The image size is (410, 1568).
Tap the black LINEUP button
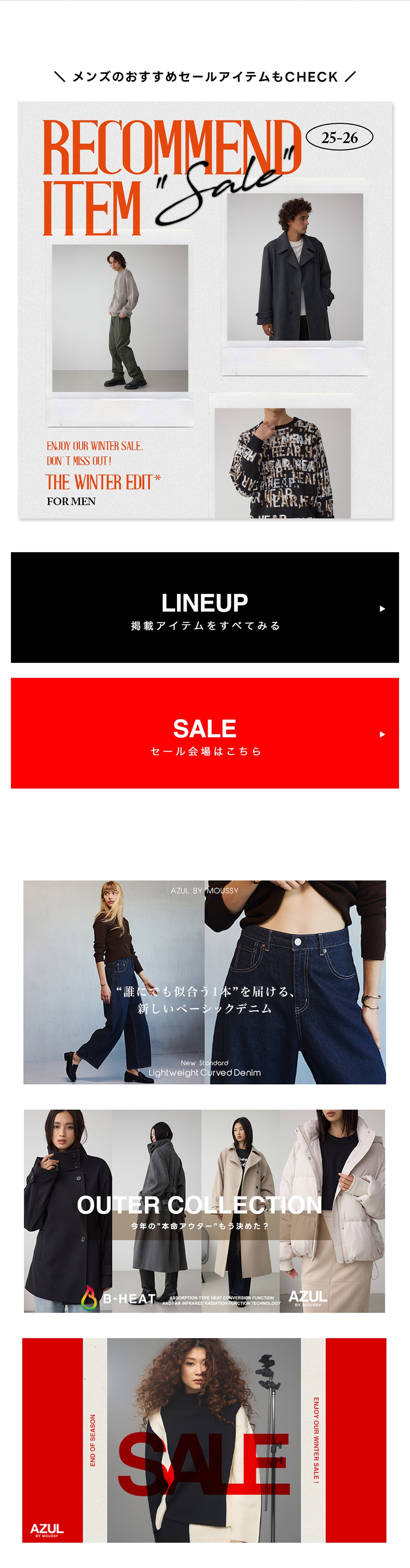coord(205,607)
